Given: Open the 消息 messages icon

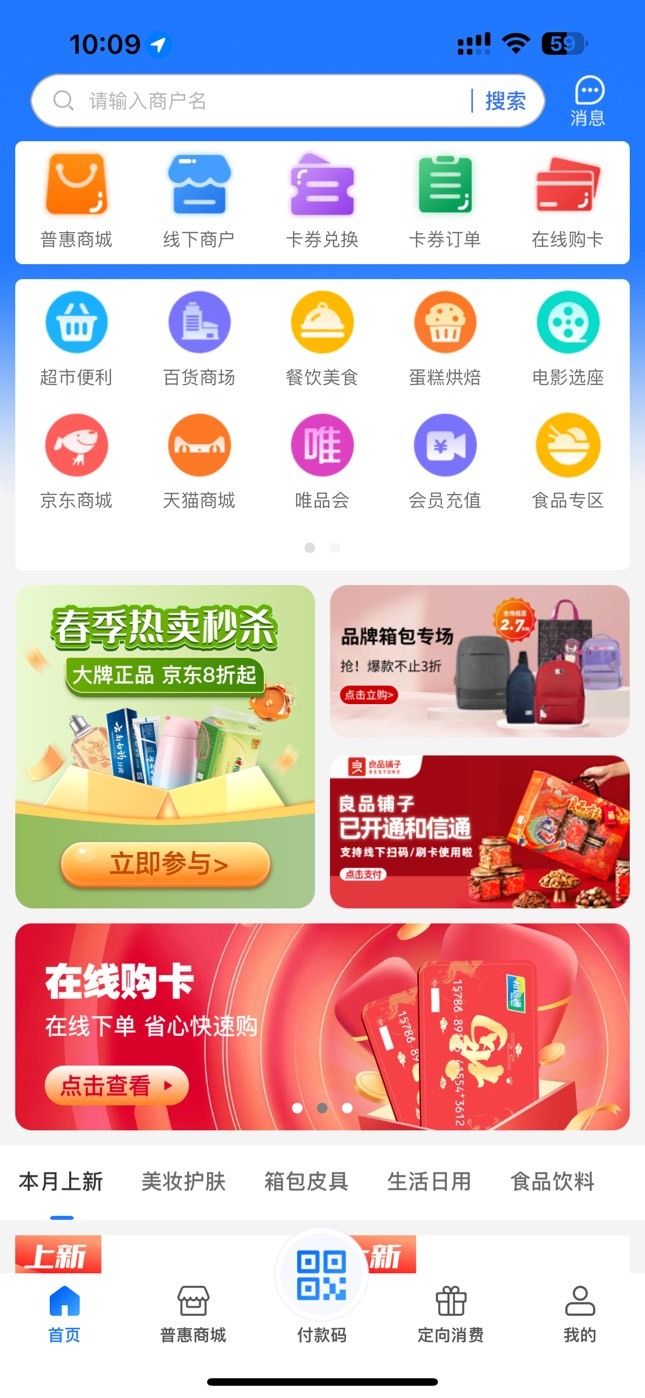Looking at the screenshot, I should pos(588,101).
